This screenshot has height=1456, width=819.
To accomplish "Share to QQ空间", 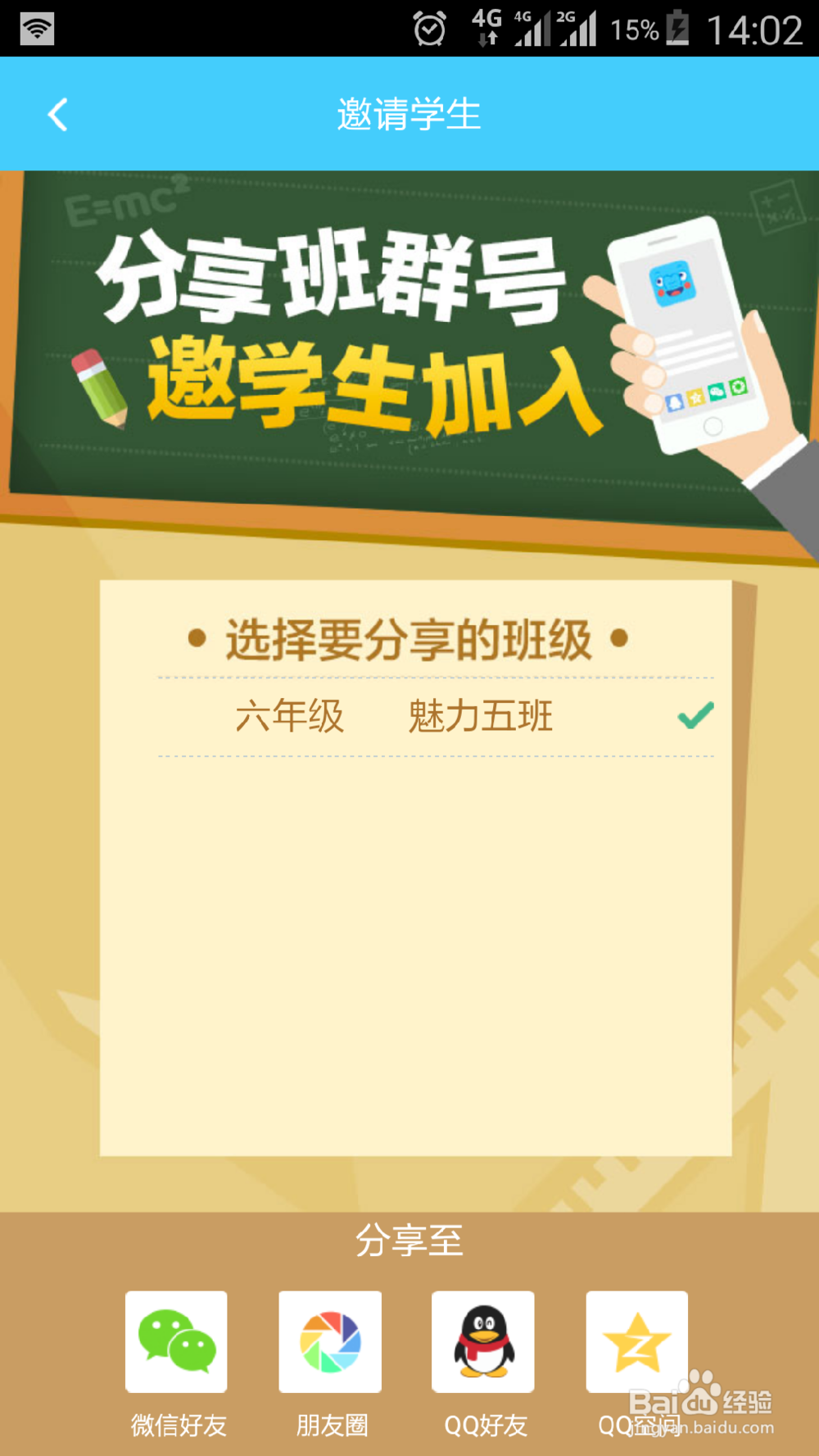I will click(x=636, y=1342).
